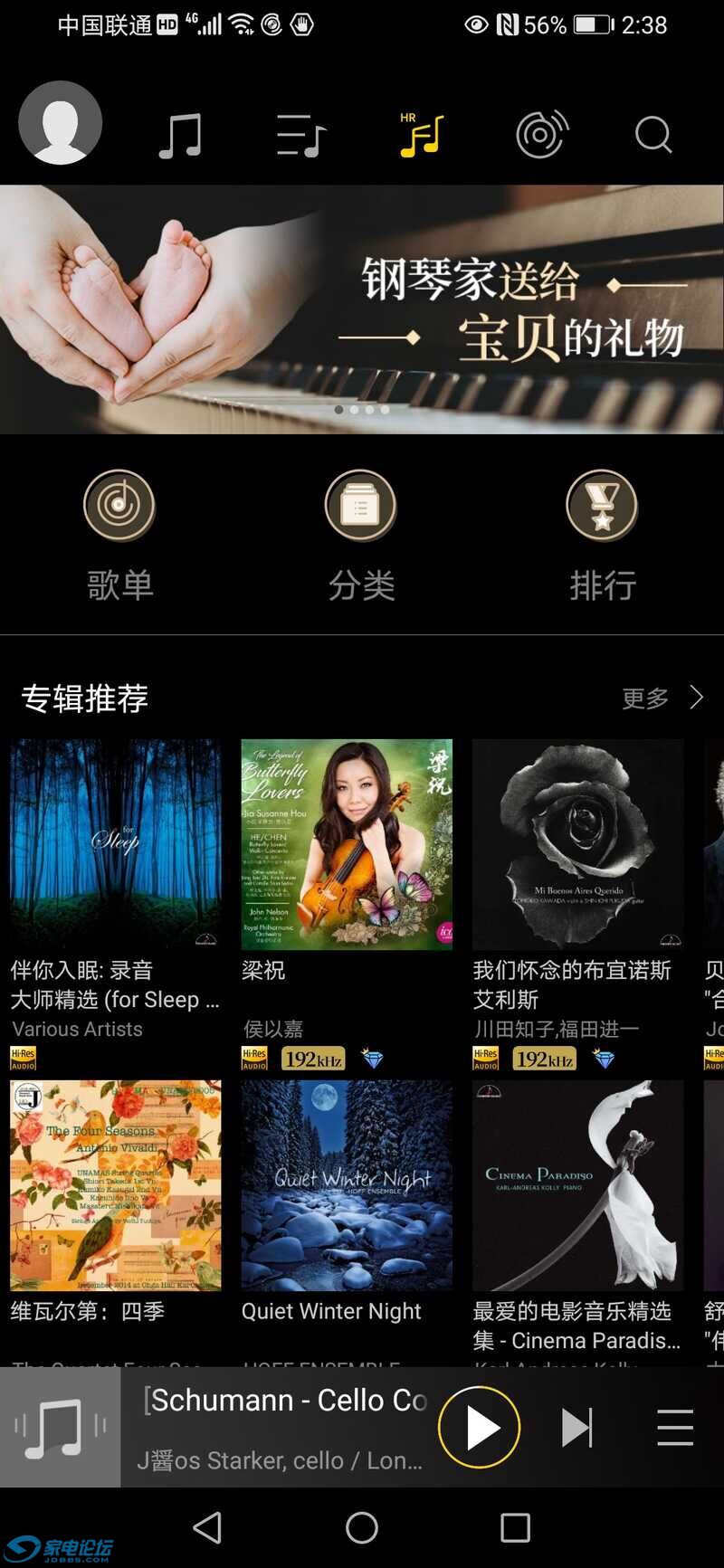Select the music library note icon
The height and width of the screenshot is (1568, 724).
point(179,133)
